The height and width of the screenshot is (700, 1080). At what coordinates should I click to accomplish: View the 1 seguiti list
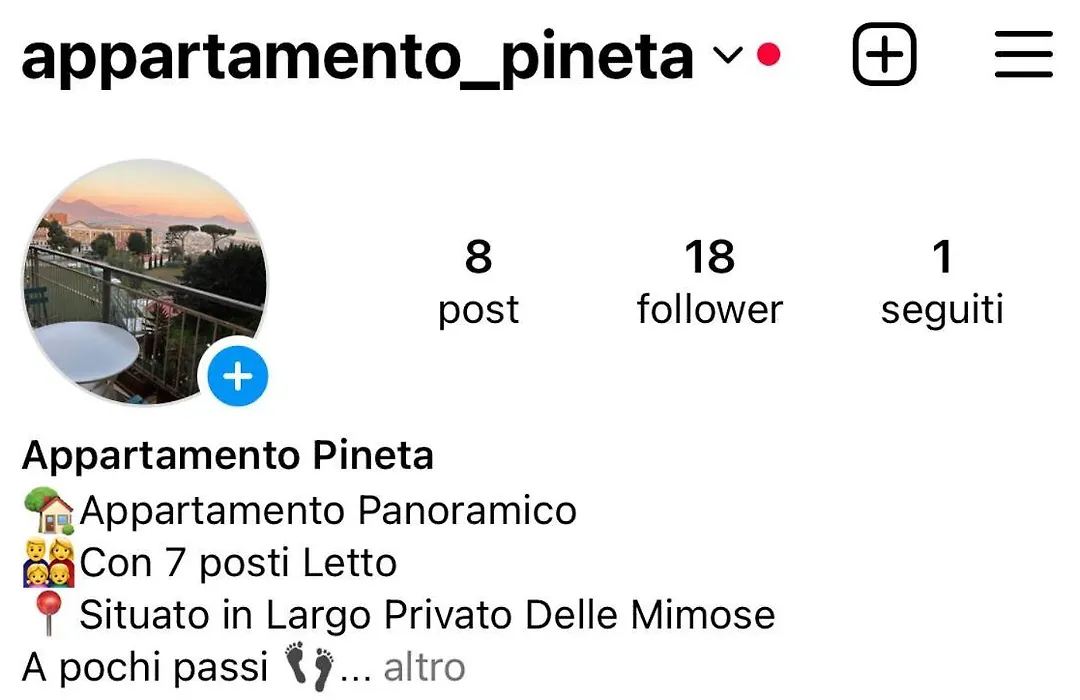(x=941, y=282)
